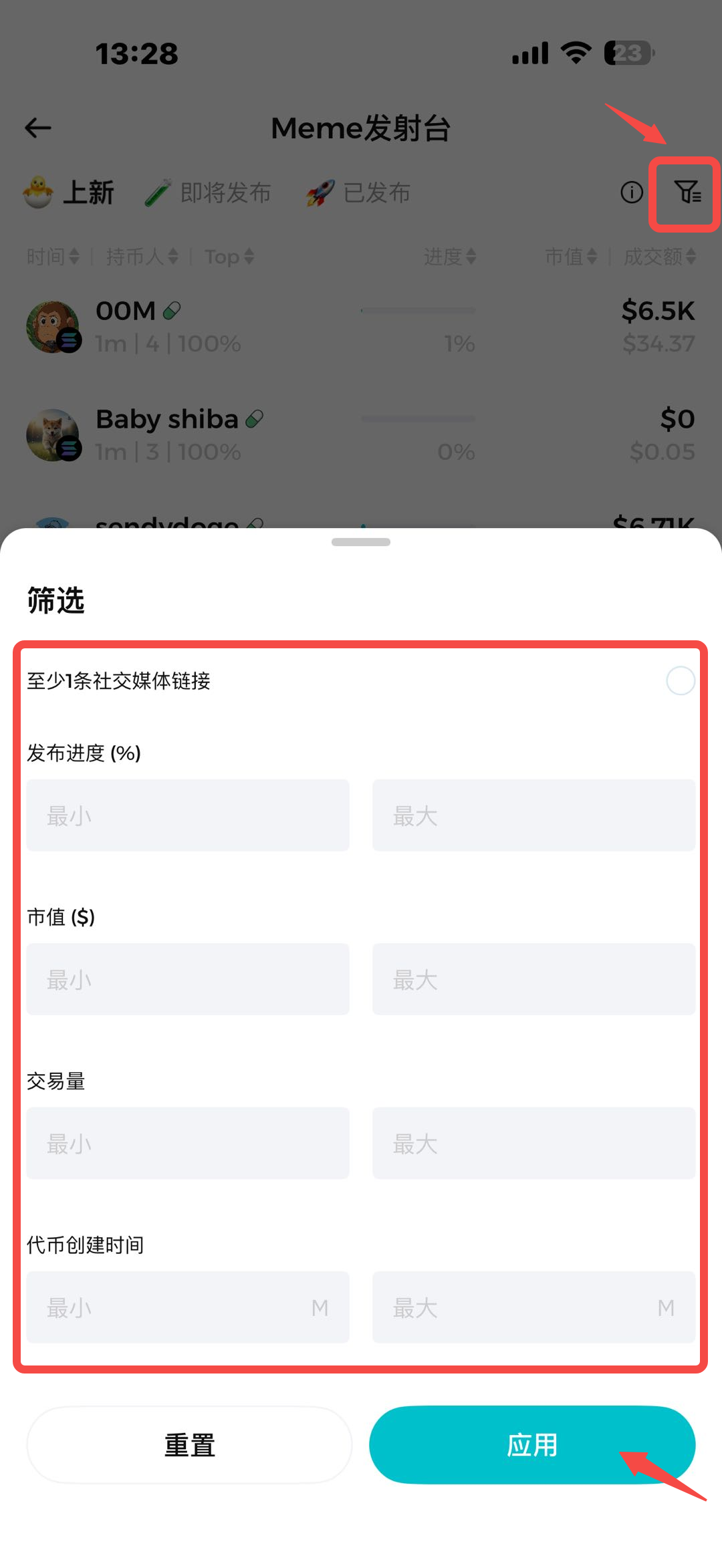Enable the at-least-1-social-media-link option
This screenshot has width=722, height=1568.
coord(680,681)
